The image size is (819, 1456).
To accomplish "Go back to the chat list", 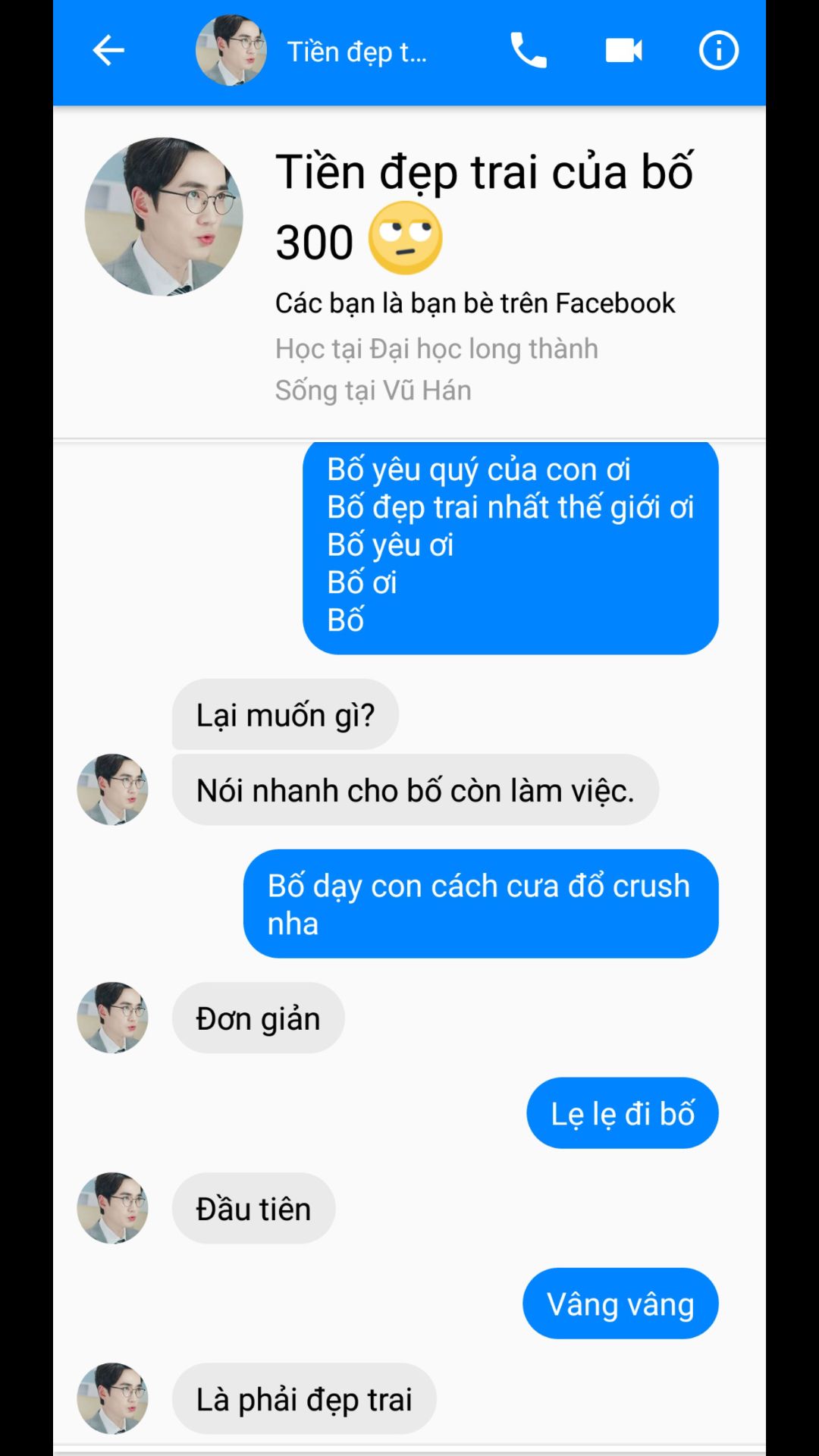I will (x=108, y=51).
